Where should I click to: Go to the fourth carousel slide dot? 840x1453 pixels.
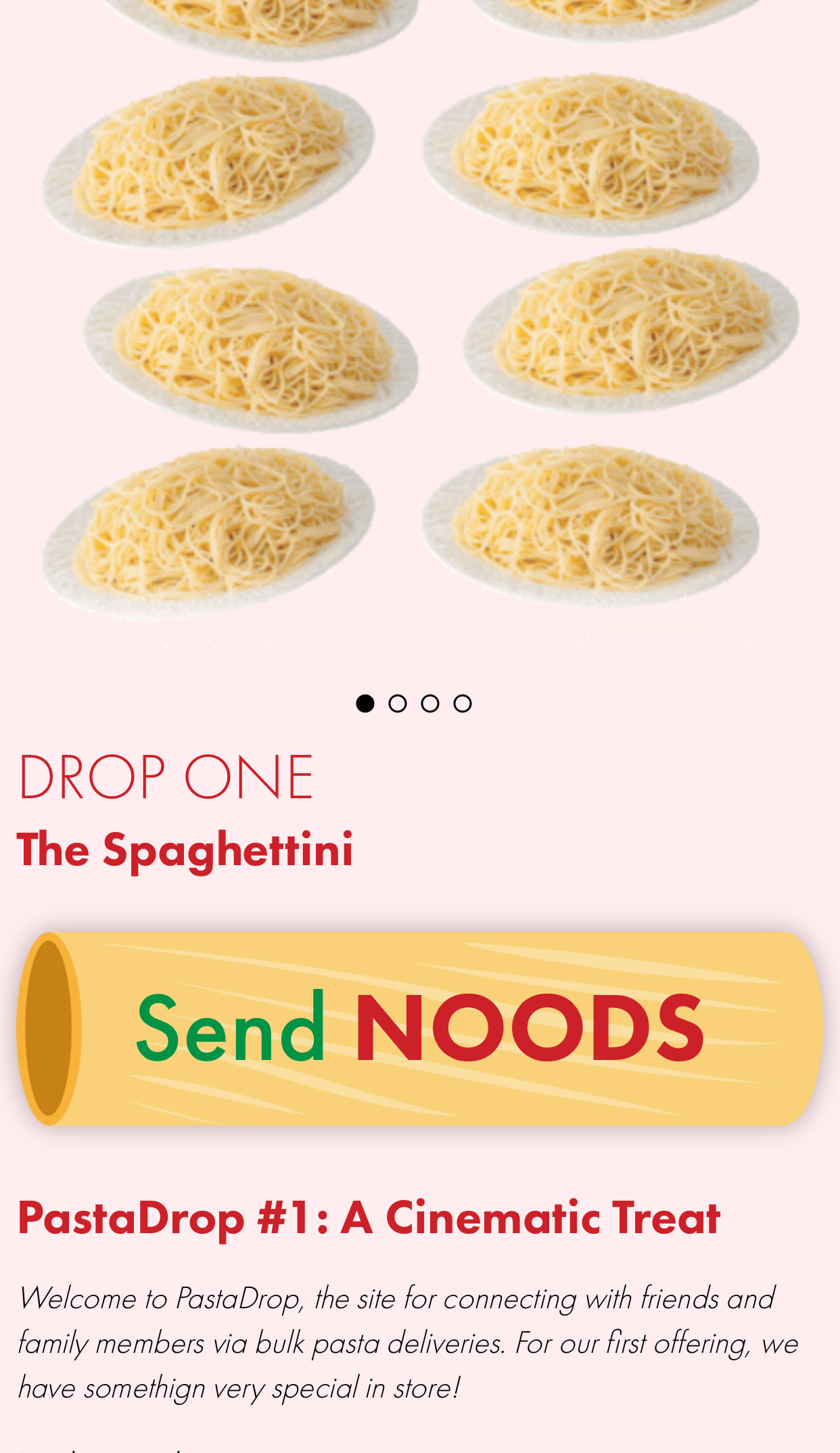463,704
